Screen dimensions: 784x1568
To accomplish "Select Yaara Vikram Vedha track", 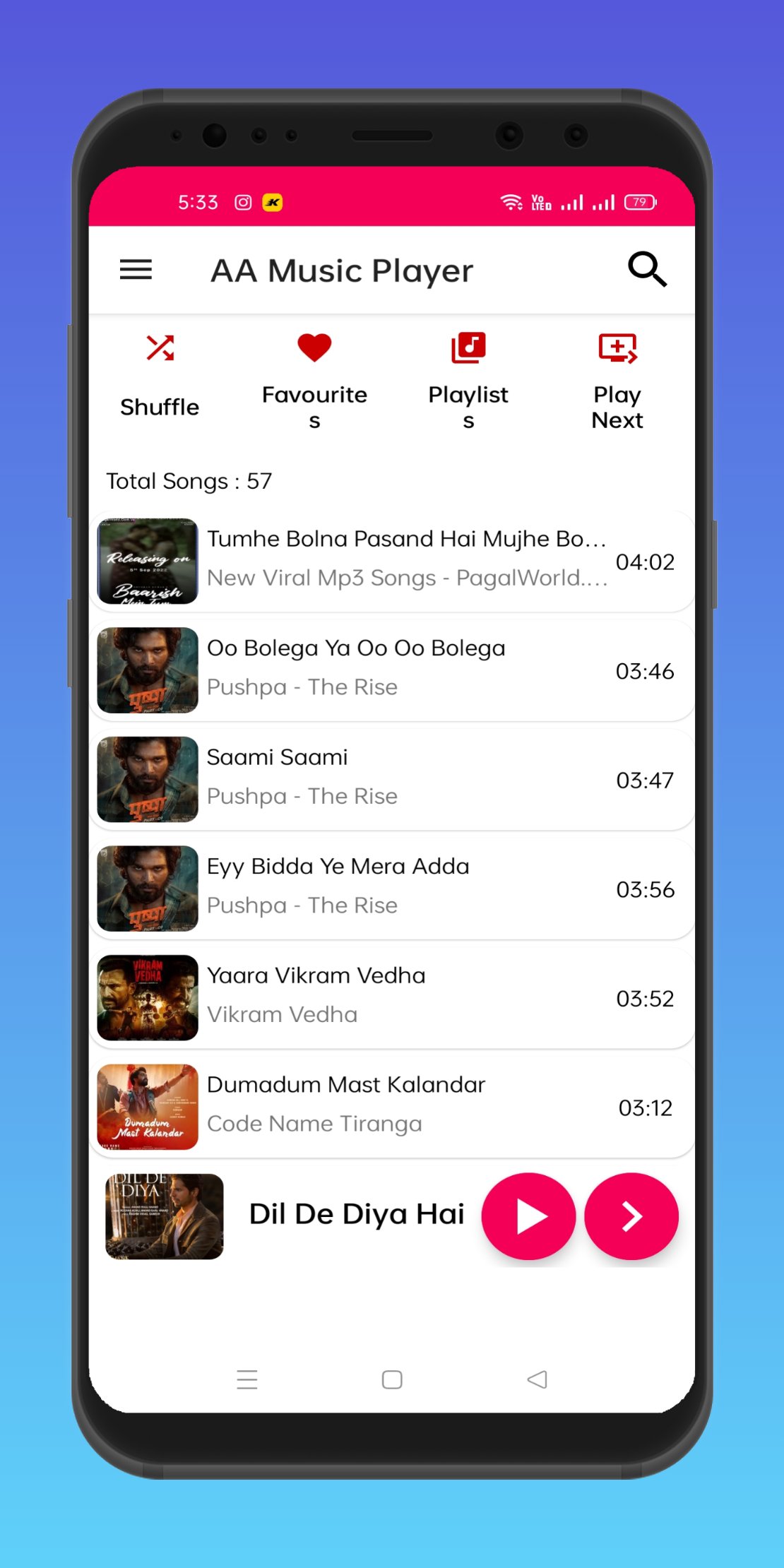I will [392, 997].
